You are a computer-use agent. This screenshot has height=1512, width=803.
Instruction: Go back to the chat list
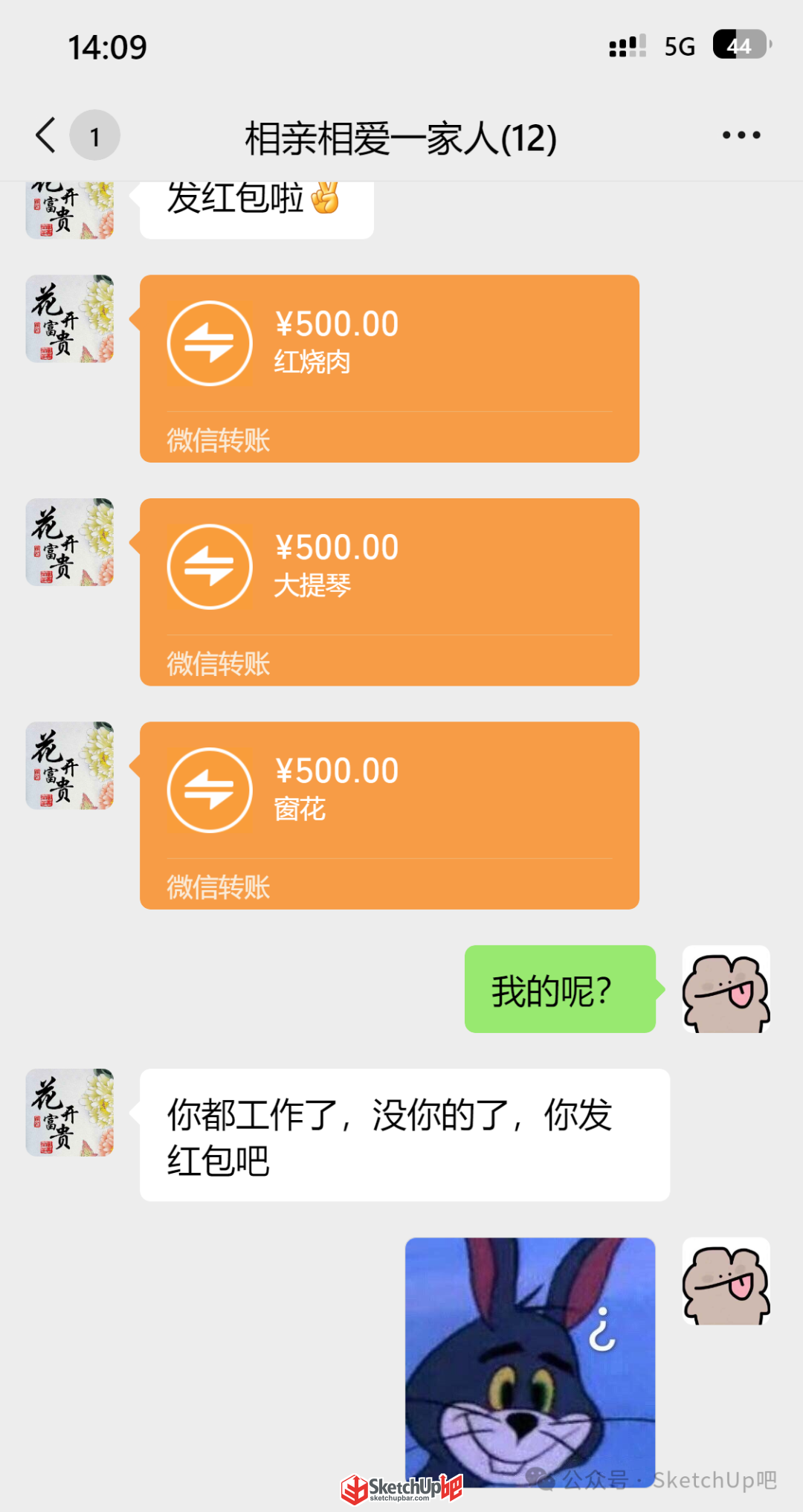(46, 135)
